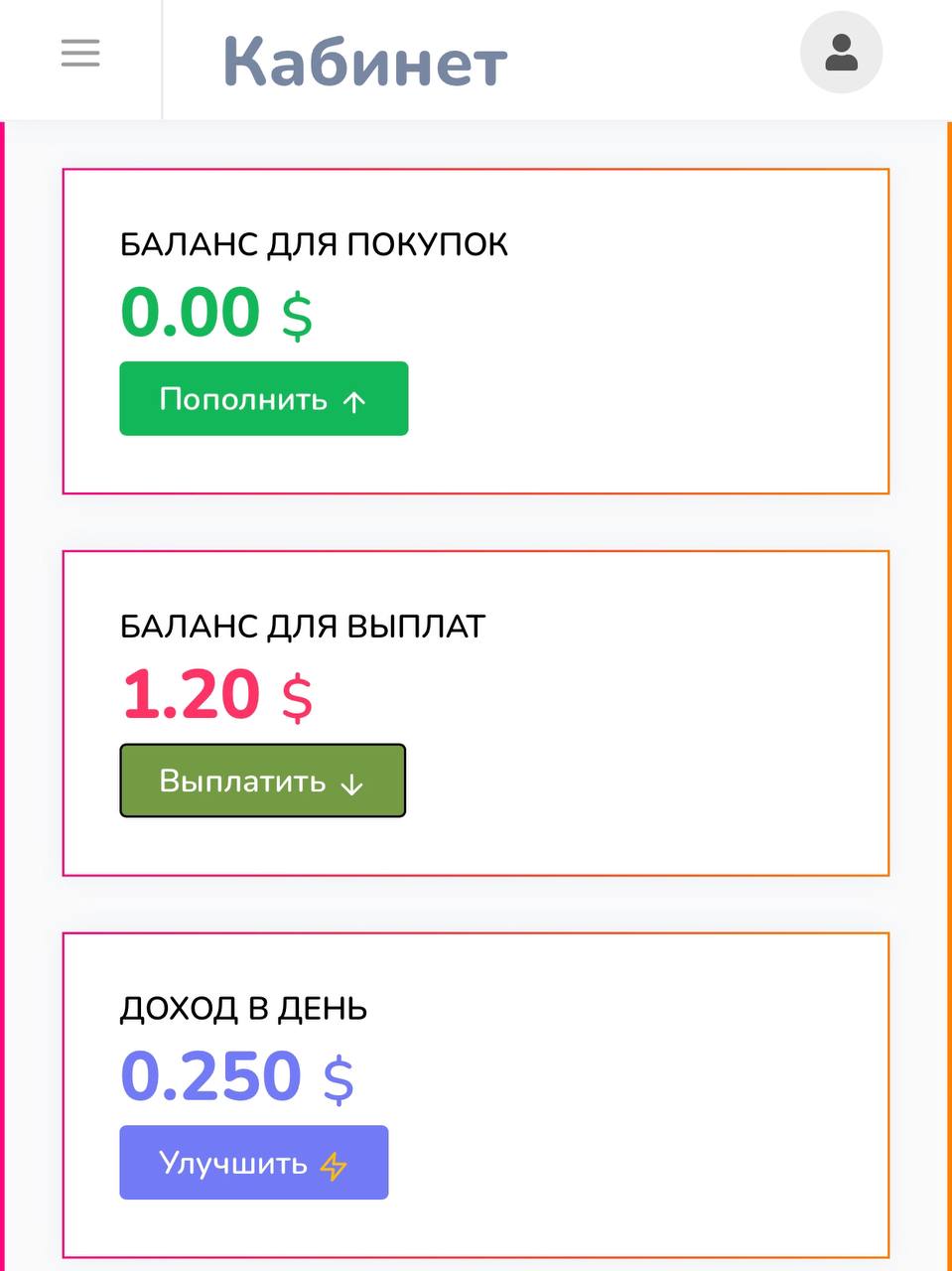The image size is (952, 1271).
Task: Open the hamburger drawer menu
Action: [x=80, y=53]
